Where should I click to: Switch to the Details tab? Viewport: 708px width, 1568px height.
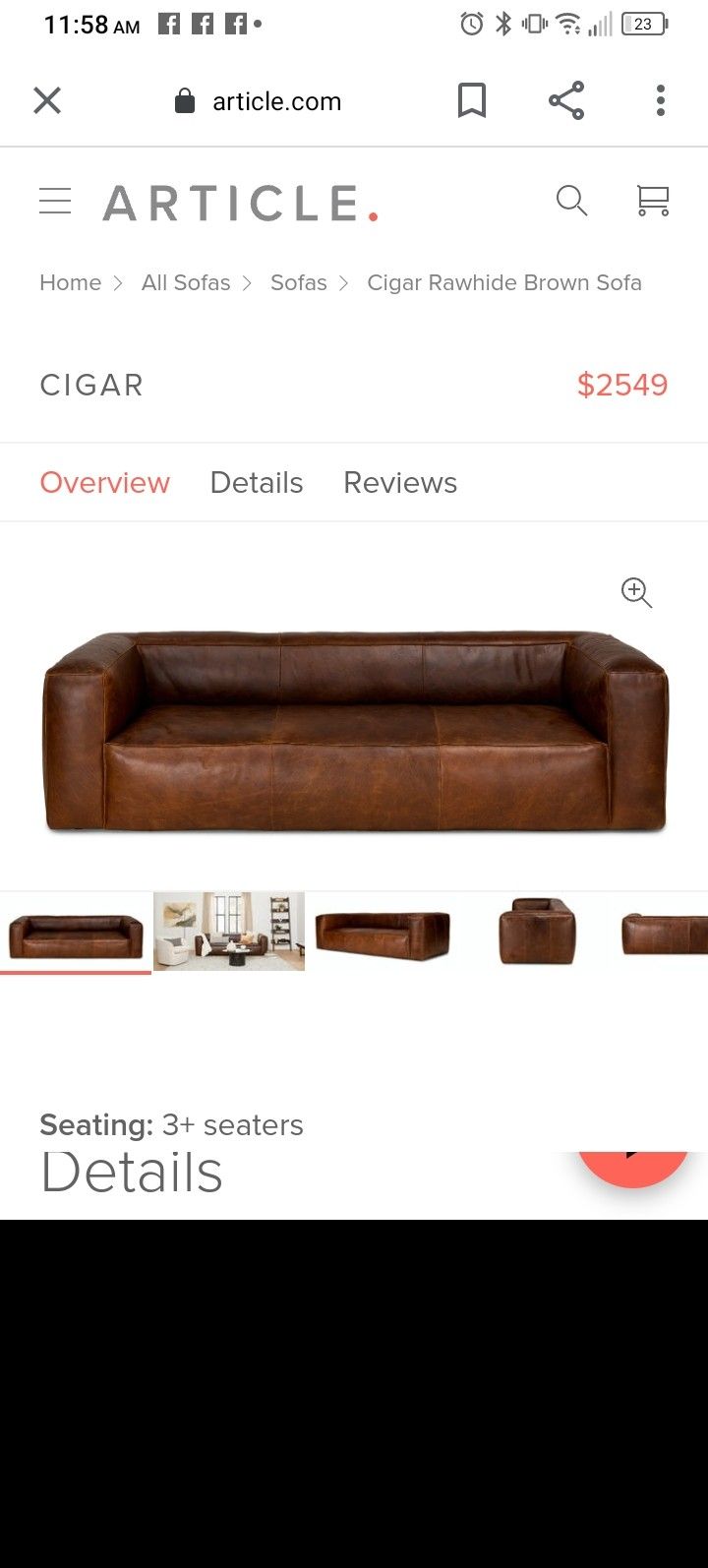[256, 482]
